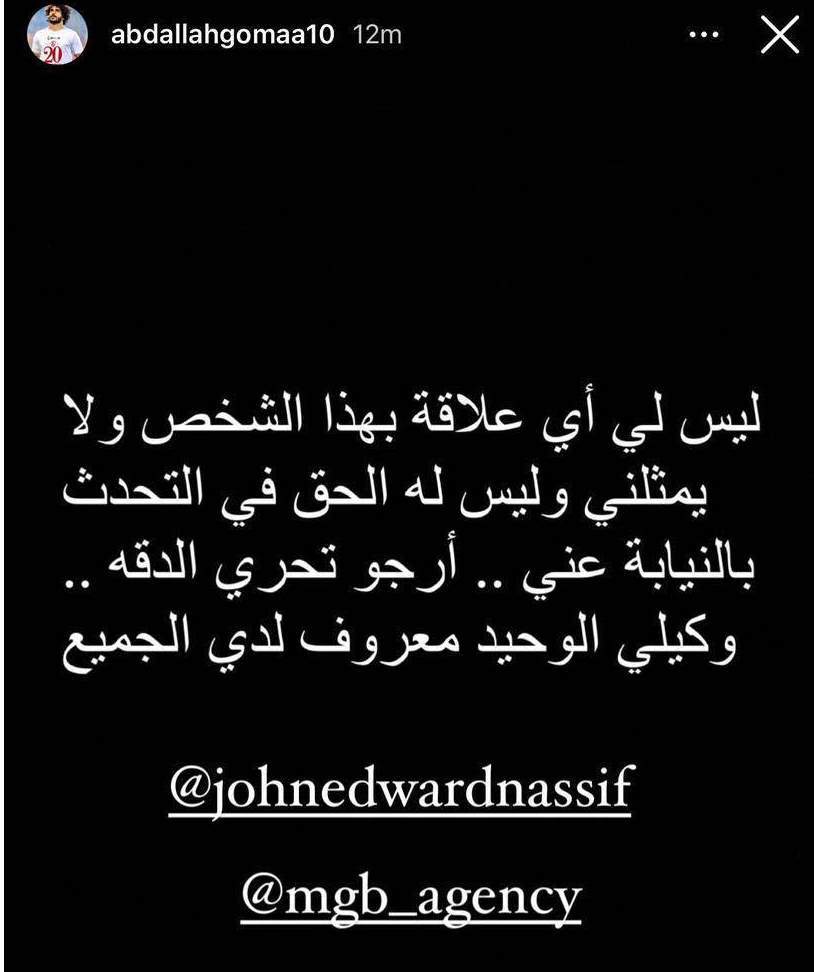Close the story viewer
Image resolution: width=814 pixels, height=972 pixels.
[x=780, y=35]
